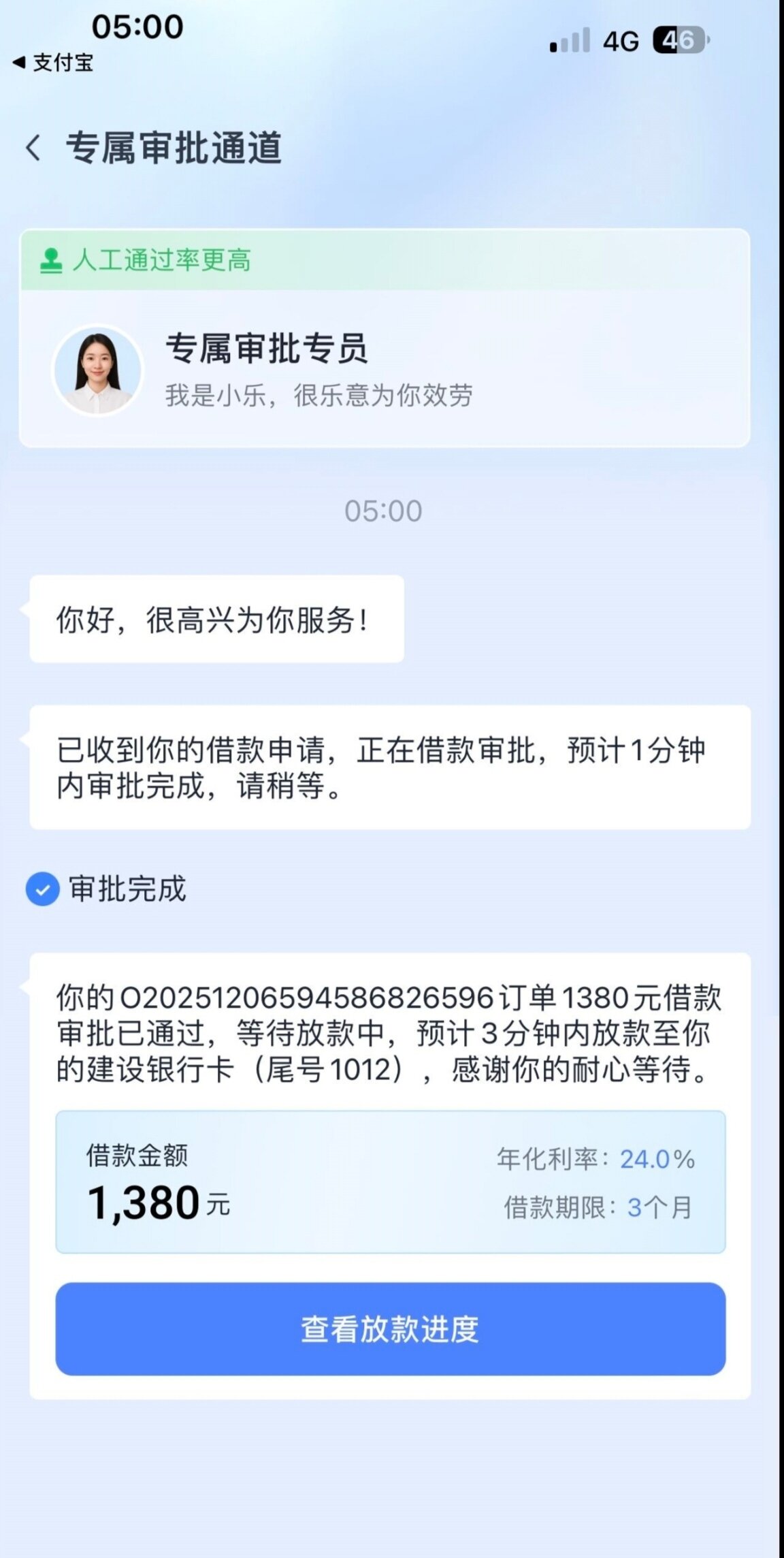
Task: Go back from 专属审批通道 page
Action: click(33, 148)
